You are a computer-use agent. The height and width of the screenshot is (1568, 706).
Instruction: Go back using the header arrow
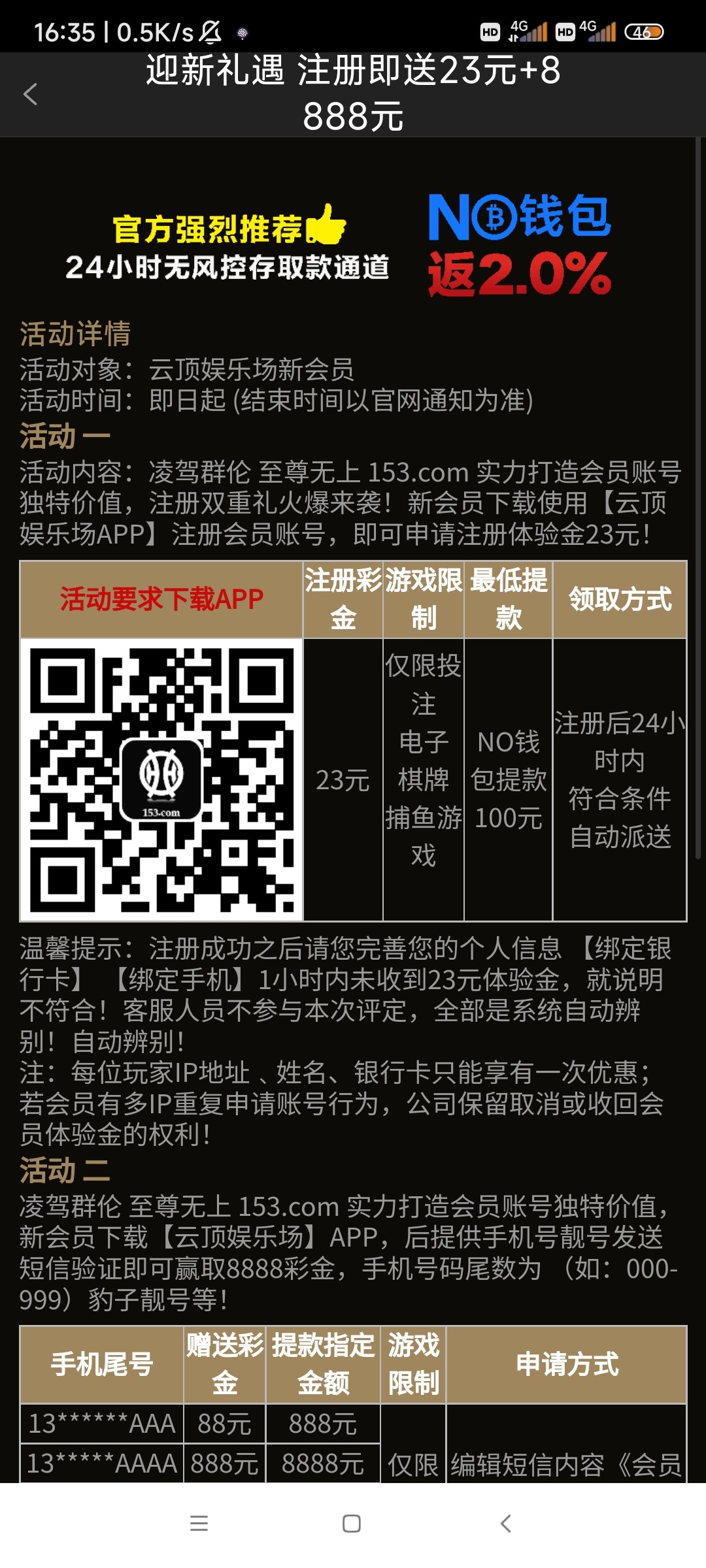pyautogui.click(x=30, y=94)
